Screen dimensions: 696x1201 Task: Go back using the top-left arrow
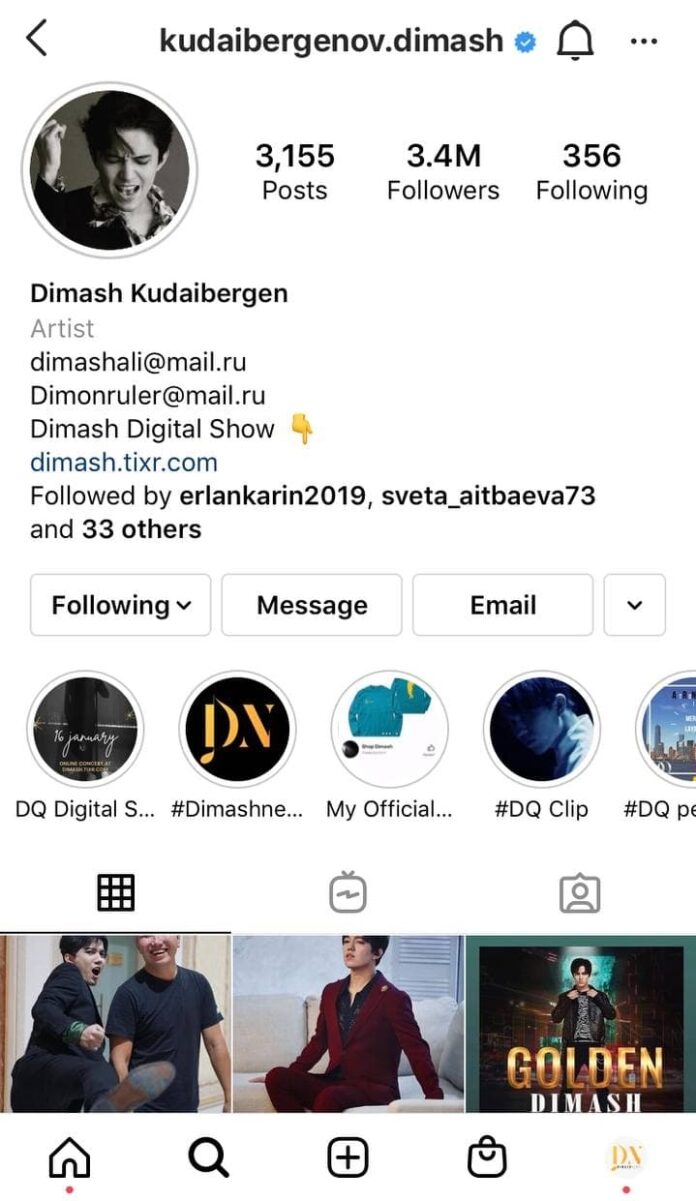click(36, 38)
